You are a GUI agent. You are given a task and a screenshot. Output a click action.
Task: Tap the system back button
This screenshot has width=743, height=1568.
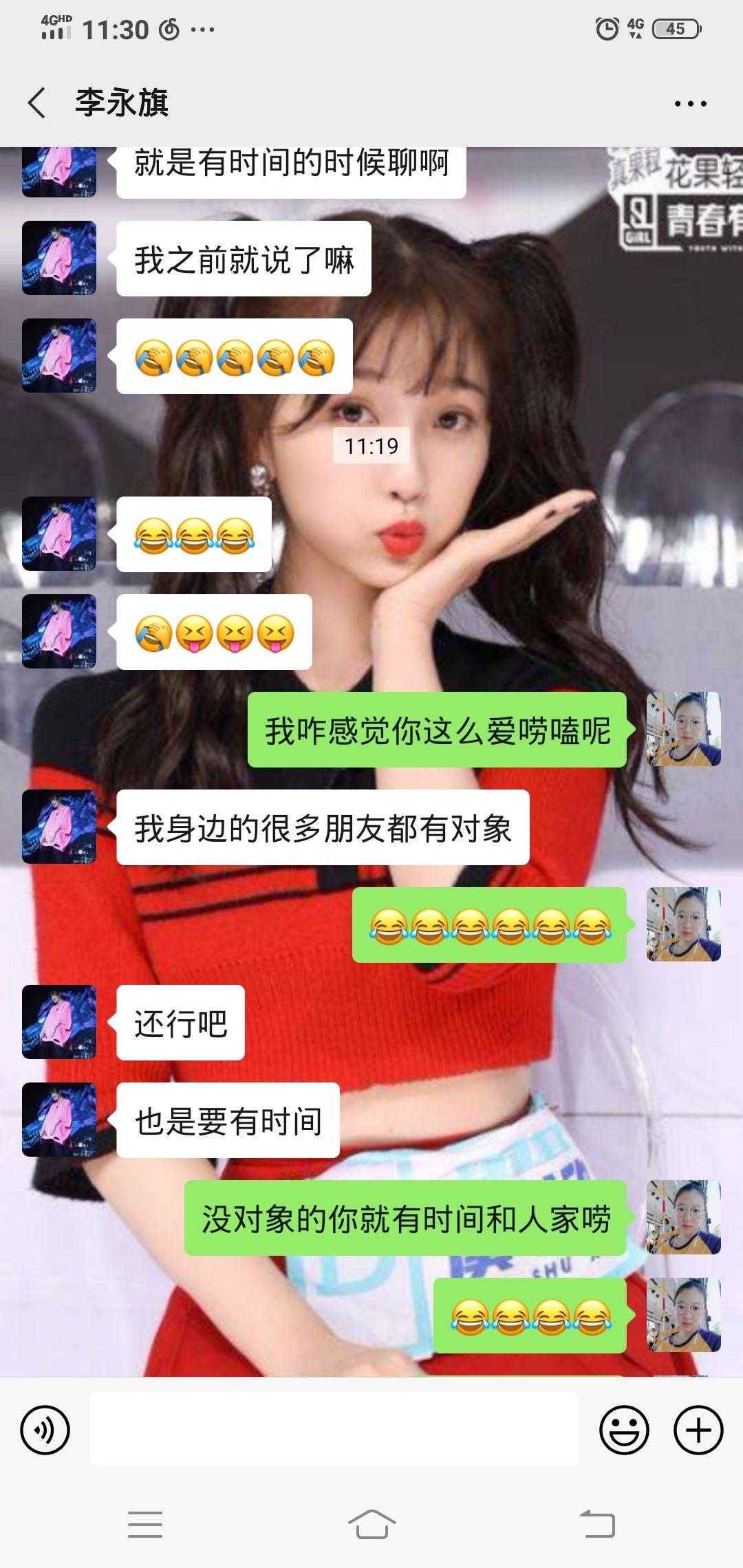click(x=597, y=1524)
